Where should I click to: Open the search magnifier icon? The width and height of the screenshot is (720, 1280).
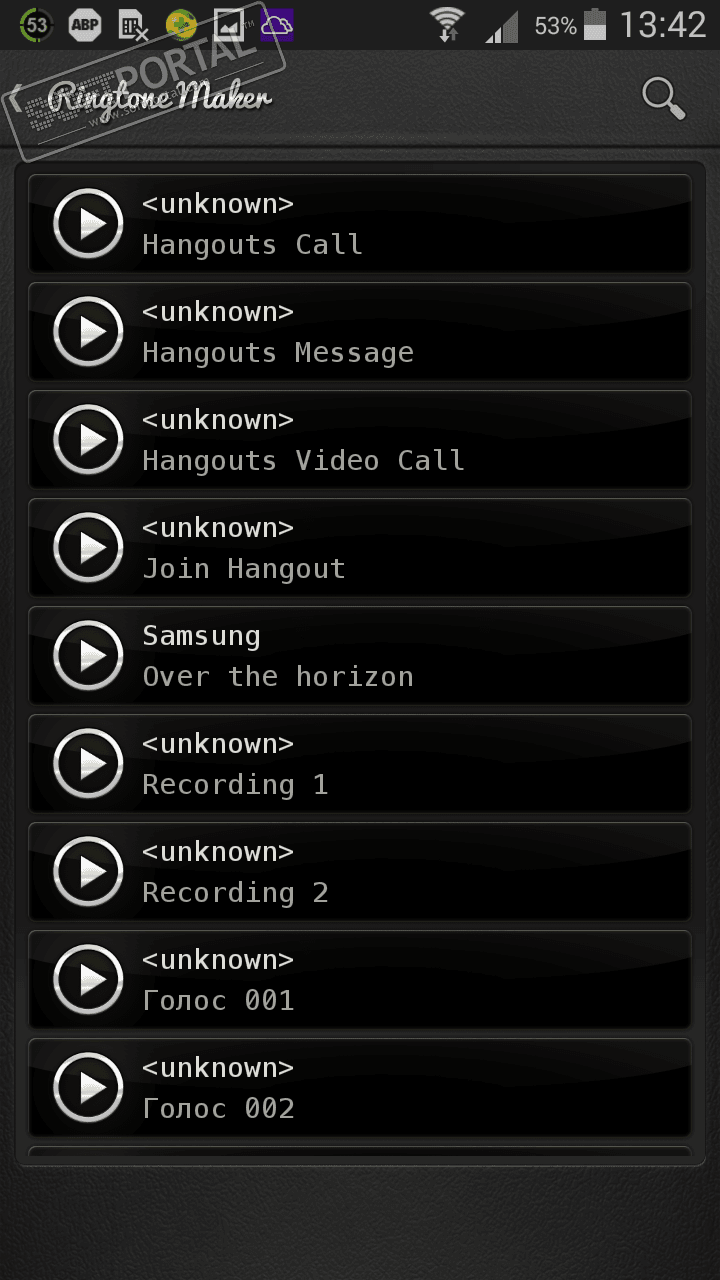(663, 98)
